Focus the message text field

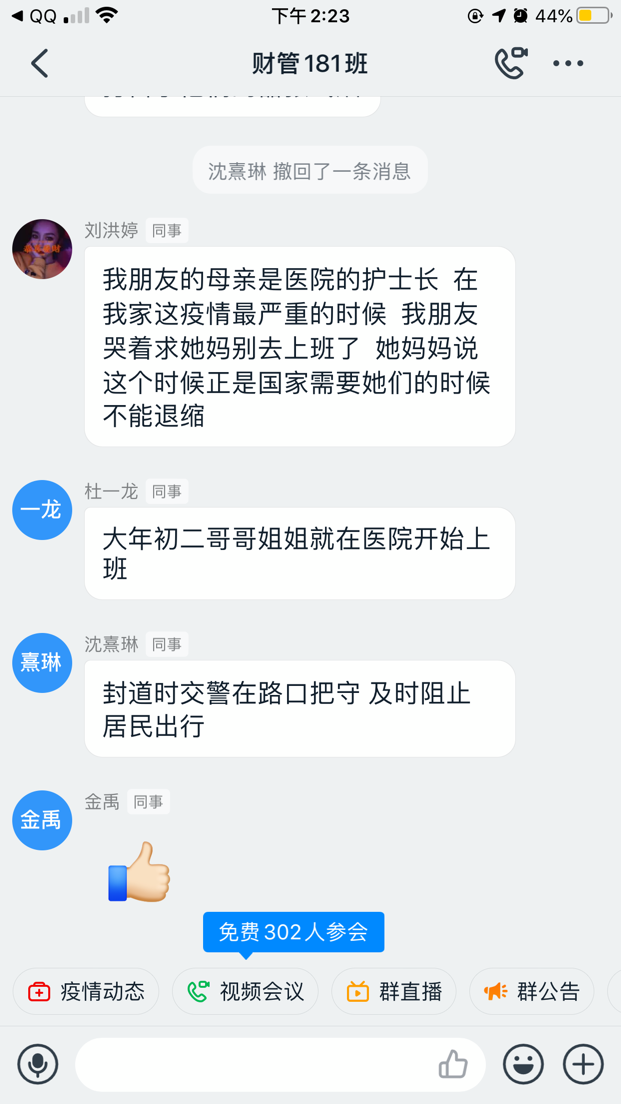pos(250,1064)
